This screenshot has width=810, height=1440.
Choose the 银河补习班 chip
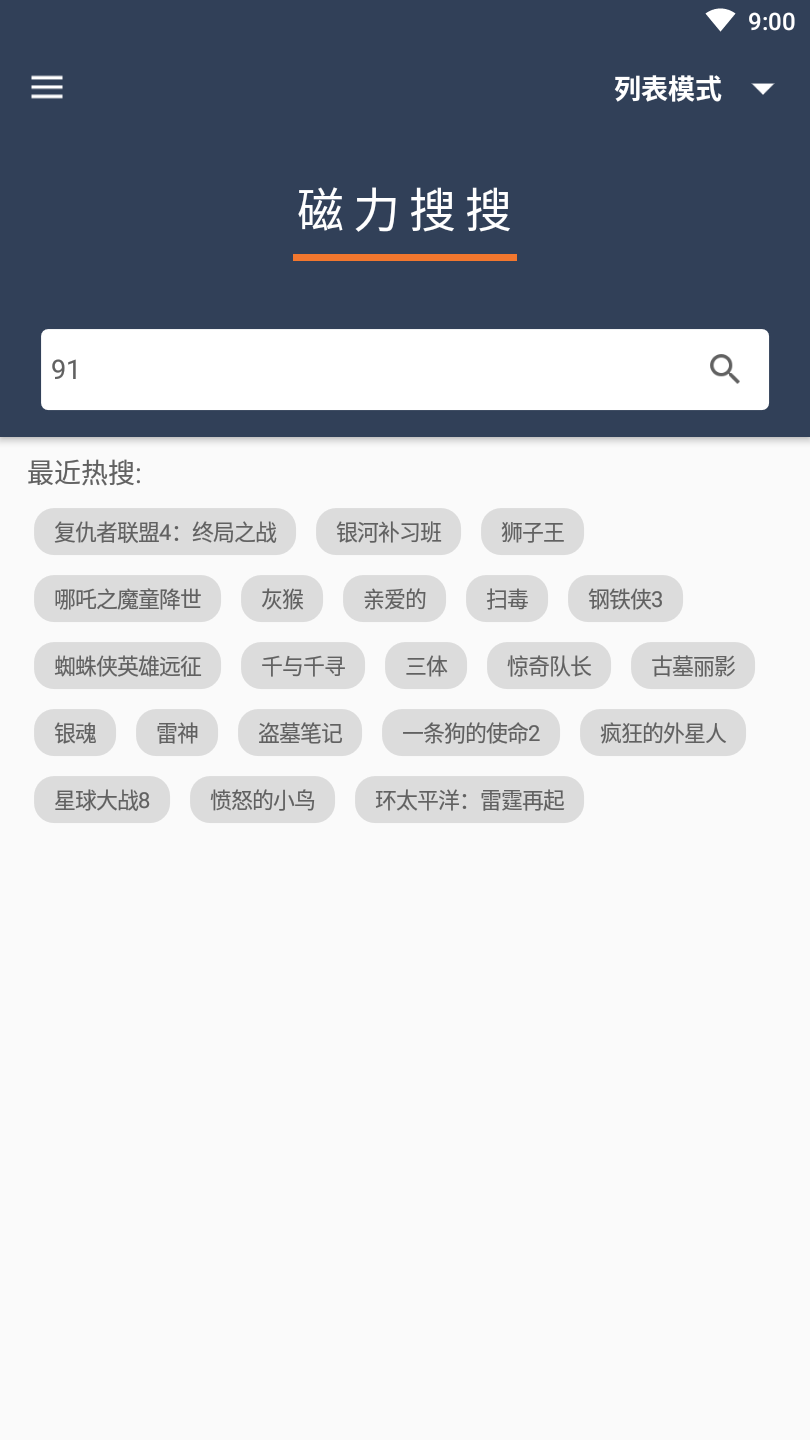[x=388, y=532]
